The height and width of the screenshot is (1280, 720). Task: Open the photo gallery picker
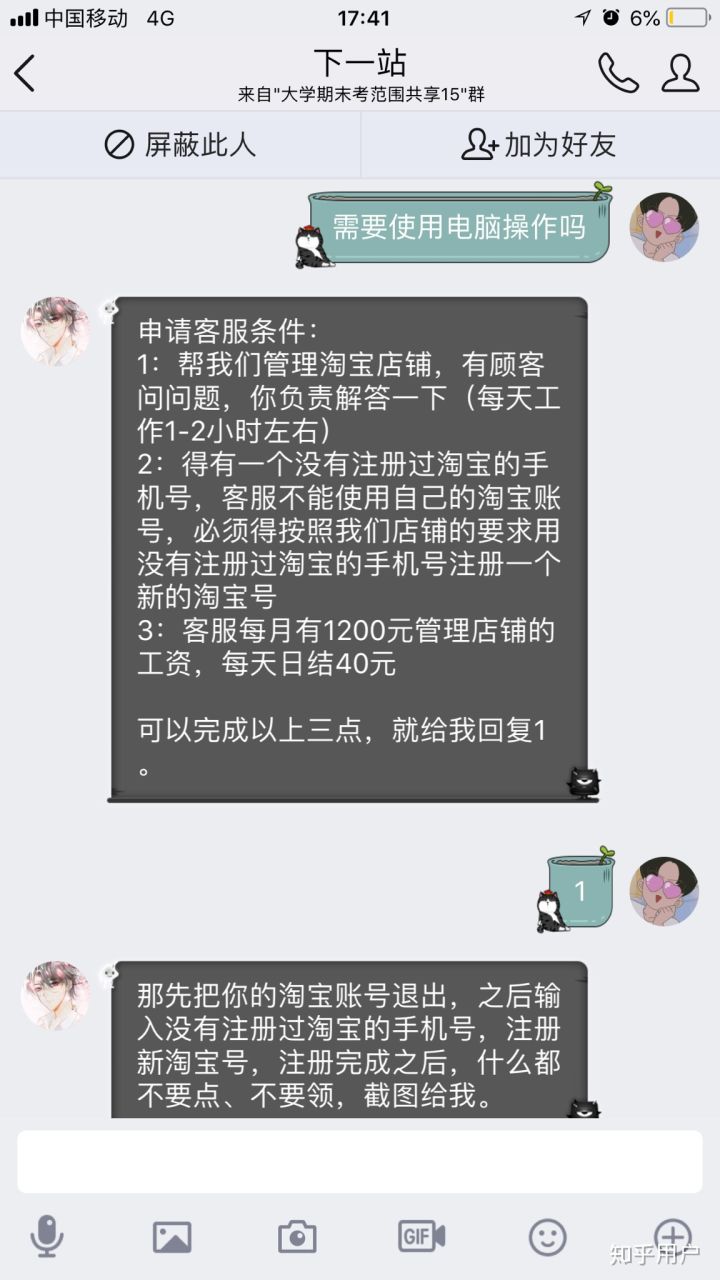[x=172, y=1237]
